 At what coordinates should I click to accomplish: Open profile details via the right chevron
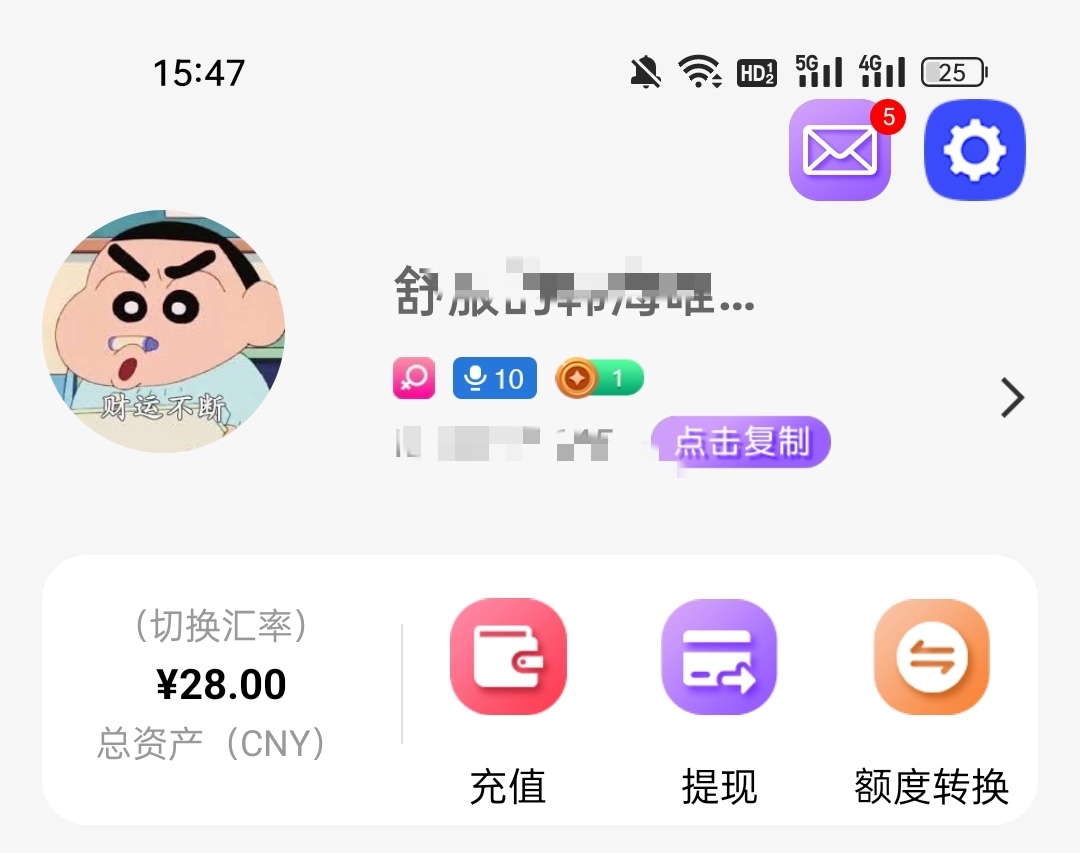[x=1012, y=398]
